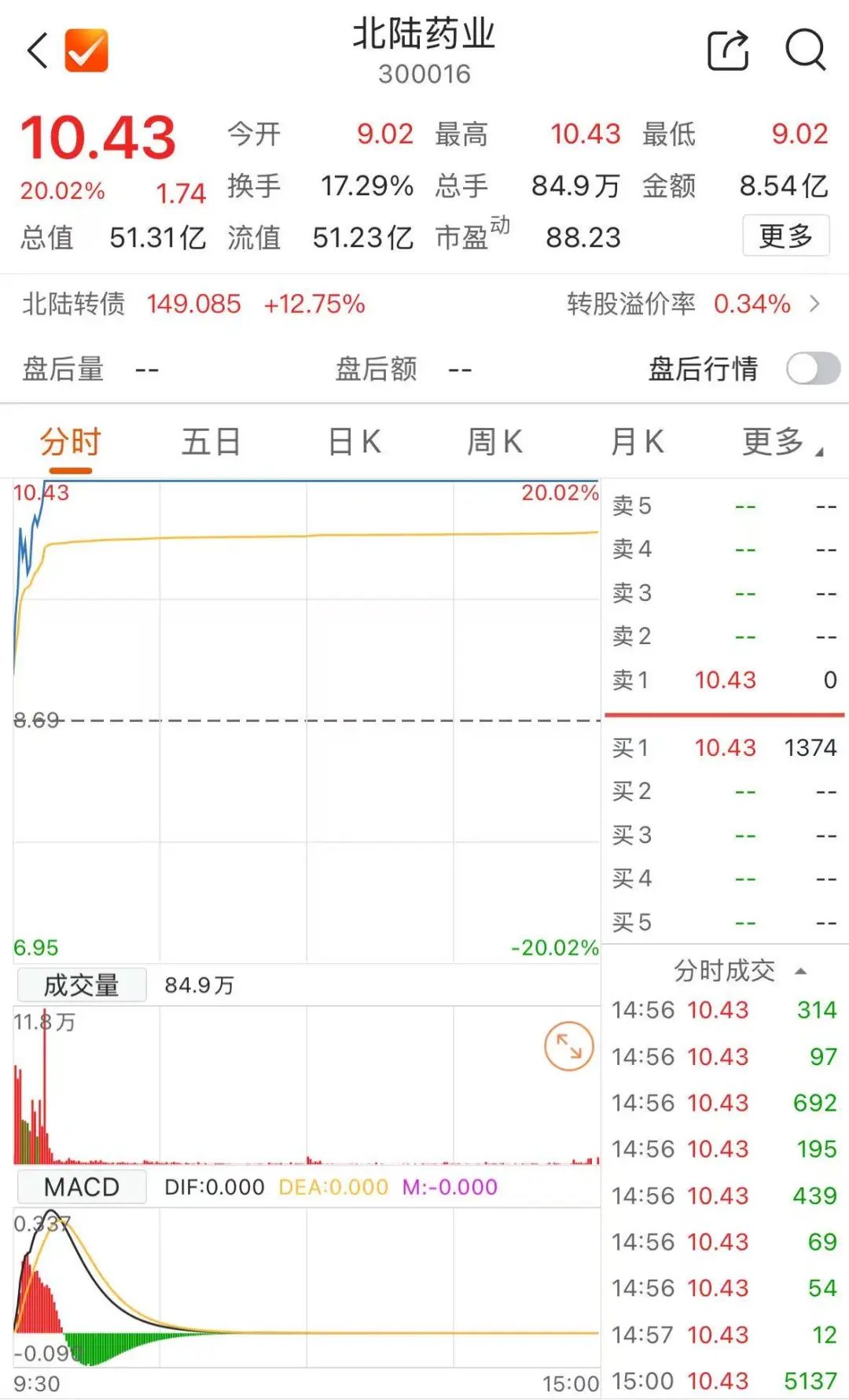Switch to the 五日 tab
The height and width of the screenshot is (1400, 849).
[x=211, y=442]
